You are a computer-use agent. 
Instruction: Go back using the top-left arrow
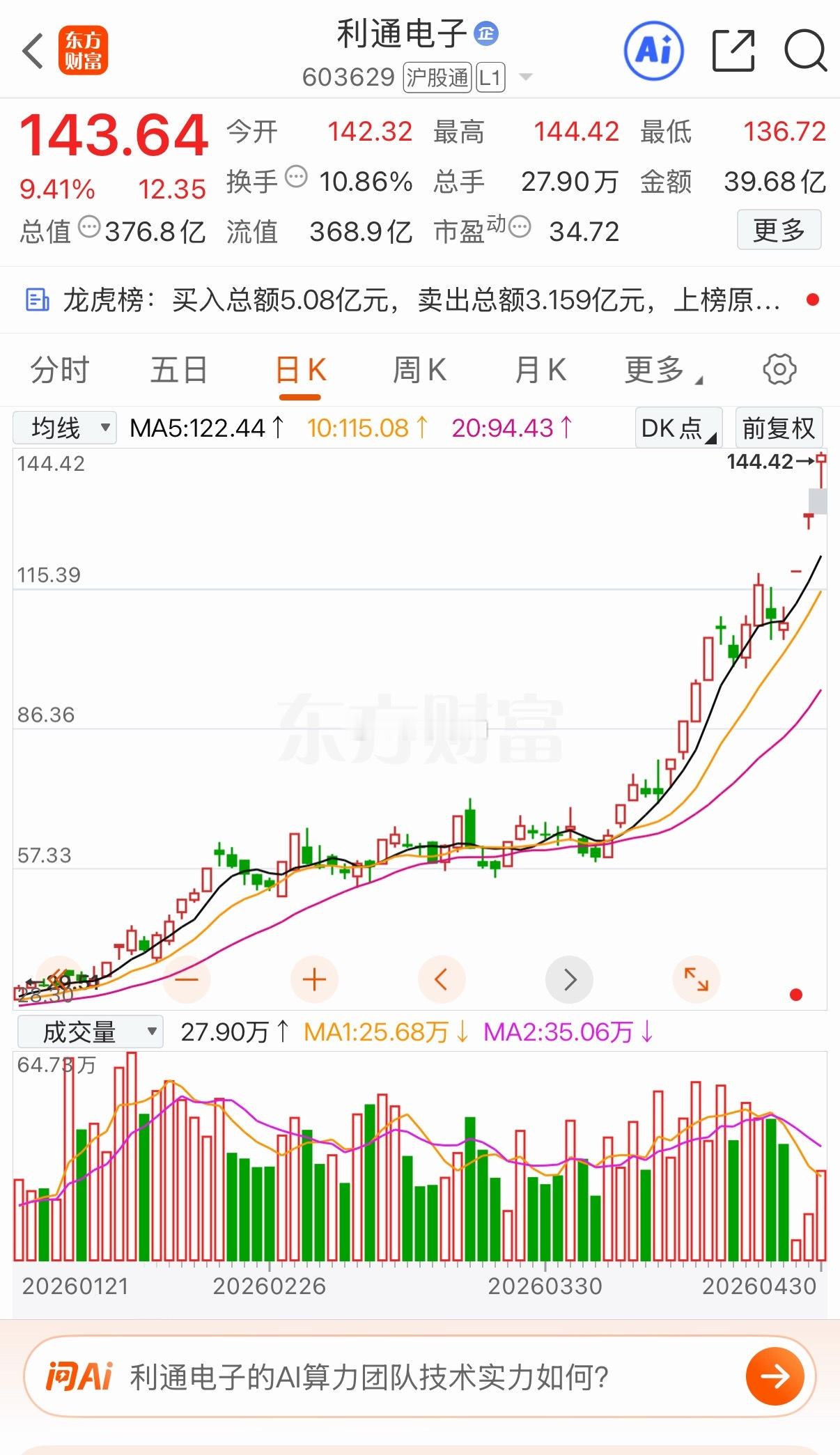point(33,50)
